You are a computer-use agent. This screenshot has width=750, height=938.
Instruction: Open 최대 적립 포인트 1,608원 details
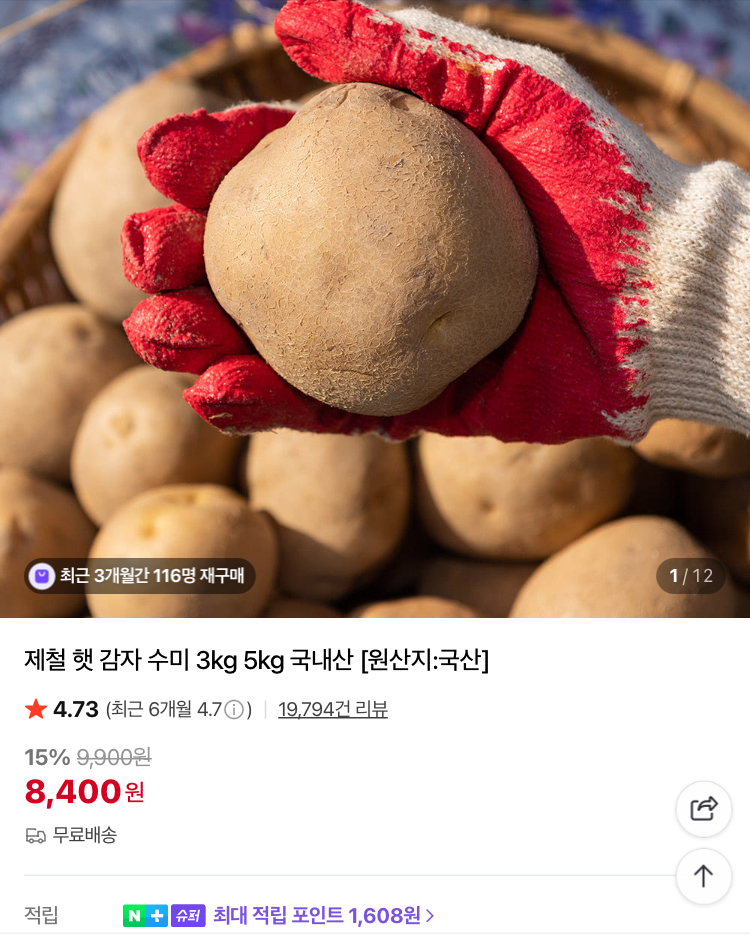click(323, 915)
